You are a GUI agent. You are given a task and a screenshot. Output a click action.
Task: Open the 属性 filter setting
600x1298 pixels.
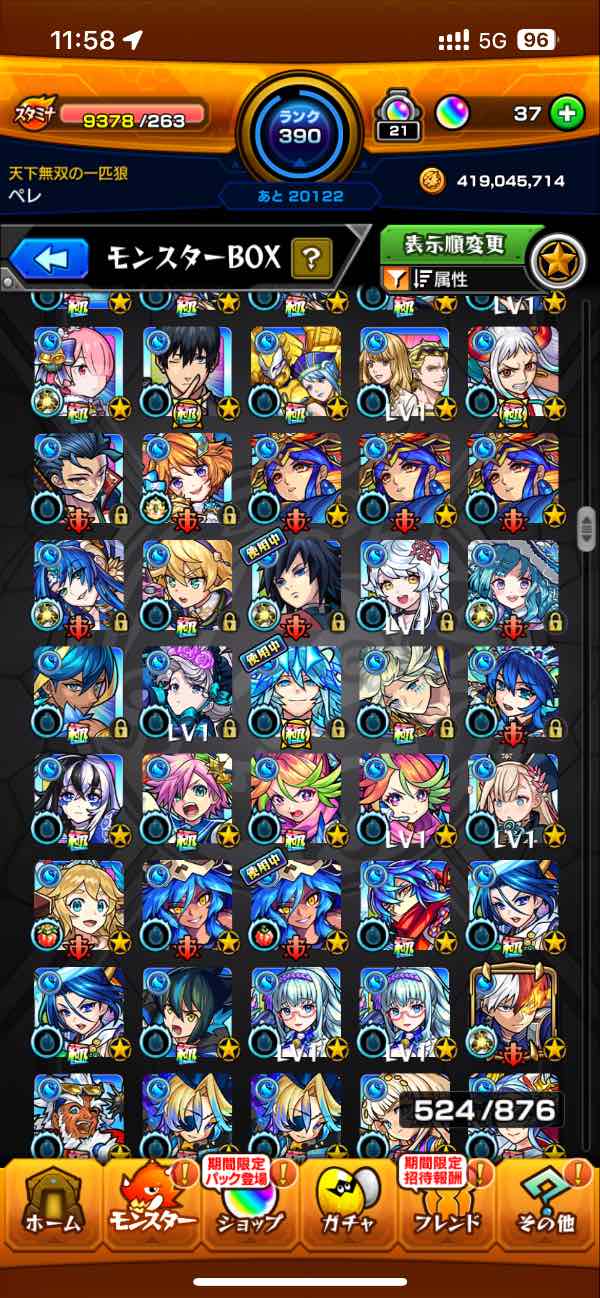(455, 280)
